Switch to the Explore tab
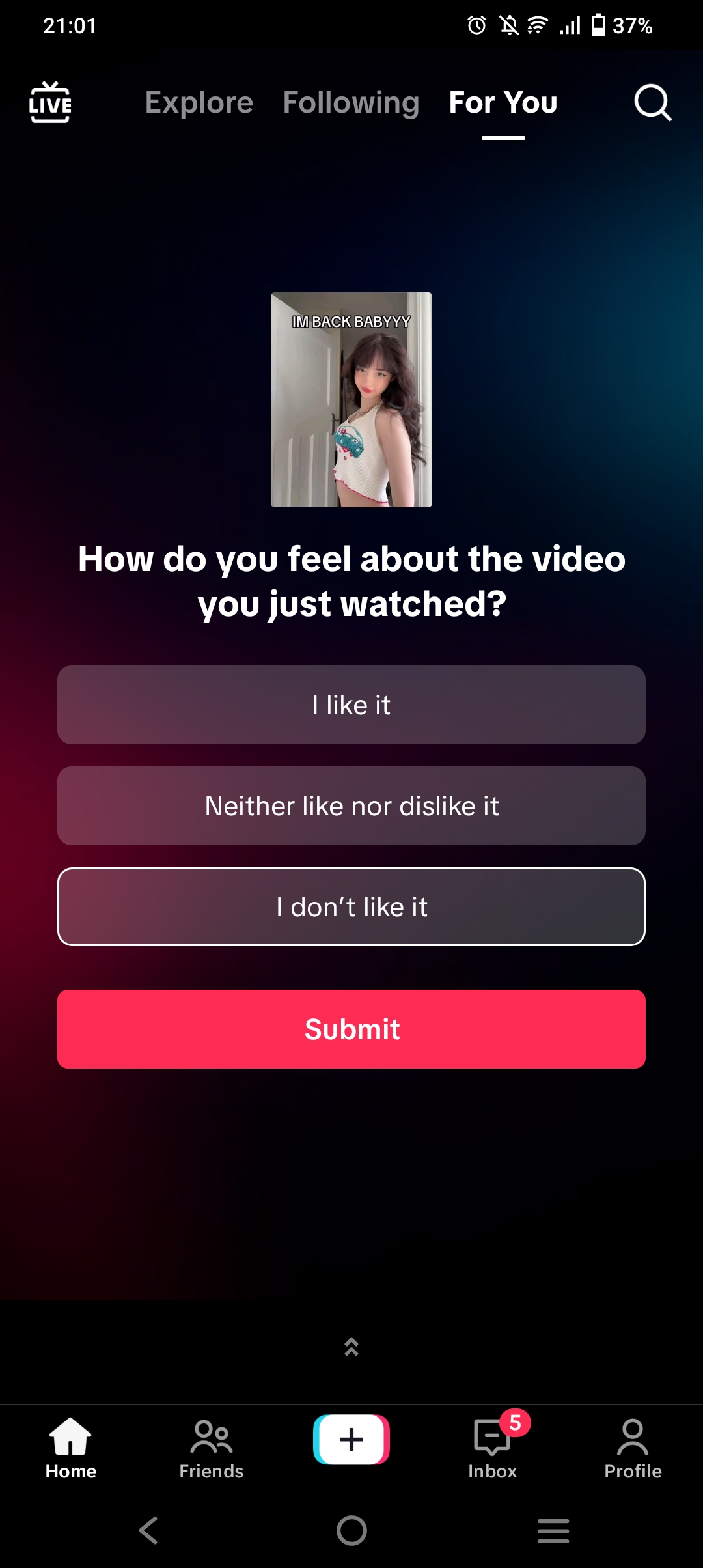This screenshot has height=1568, width=703. [199, 102]
